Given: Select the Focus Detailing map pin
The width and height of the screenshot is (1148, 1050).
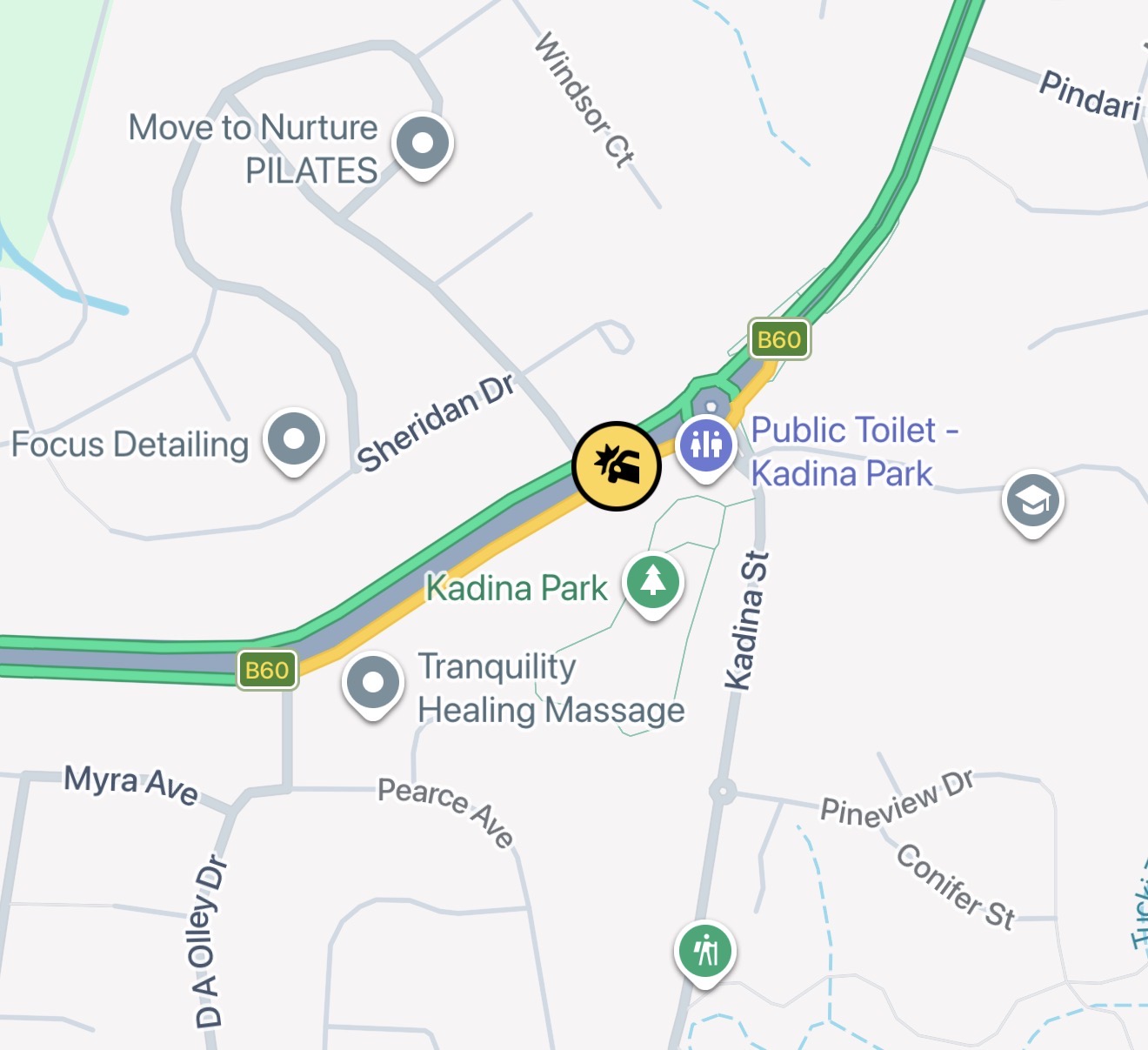Looking at the screenshot, I should tap(295, 438).
